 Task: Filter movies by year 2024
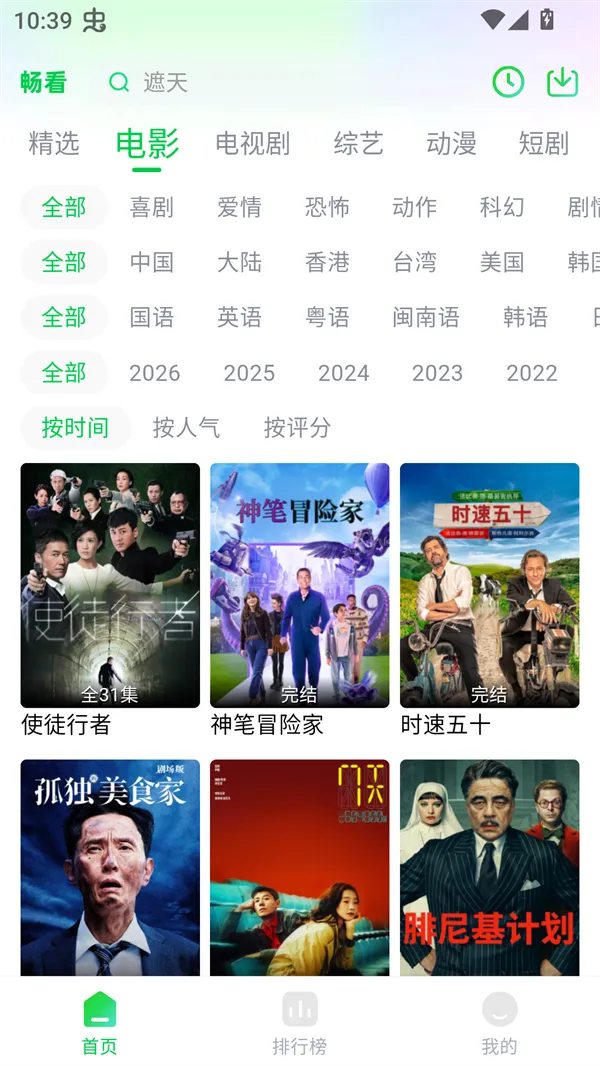tap(344, 373)
